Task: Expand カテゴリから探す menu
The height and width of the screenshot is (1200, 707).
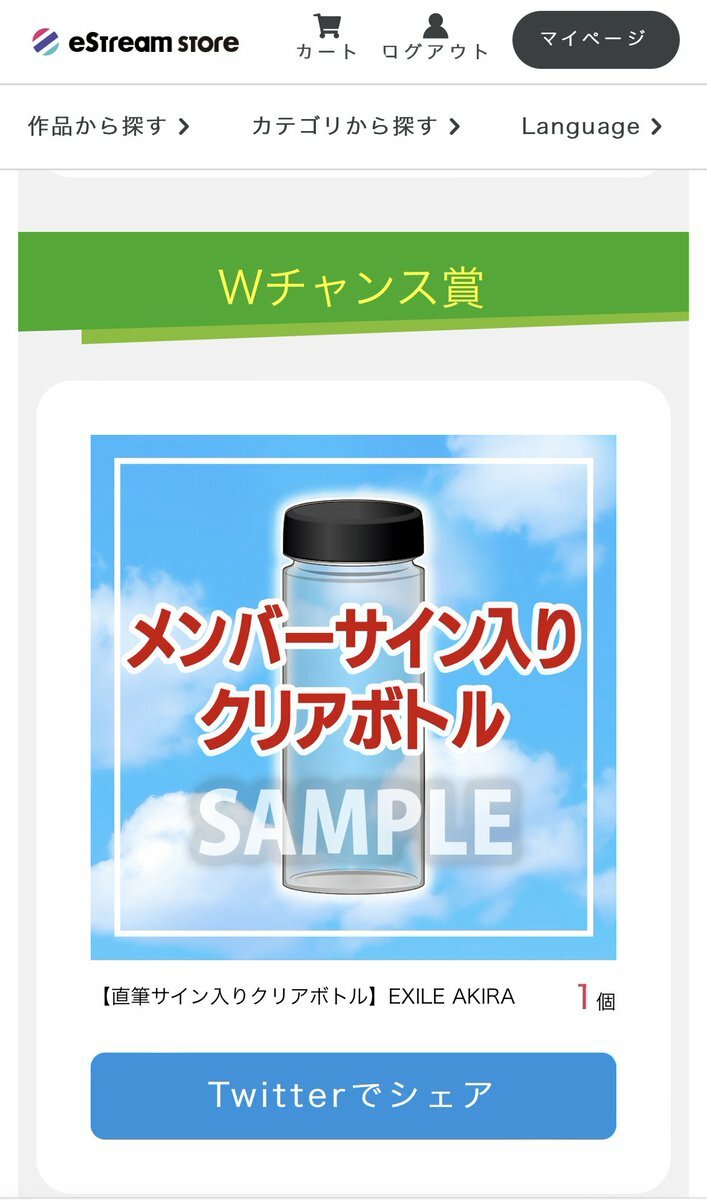Action: (356, 126)
